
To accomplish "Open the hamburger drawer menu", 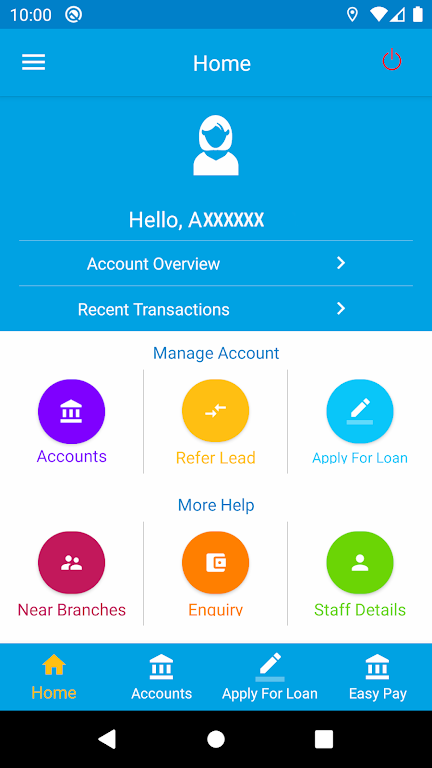I will pyautogui.click(x=33, y=62).
